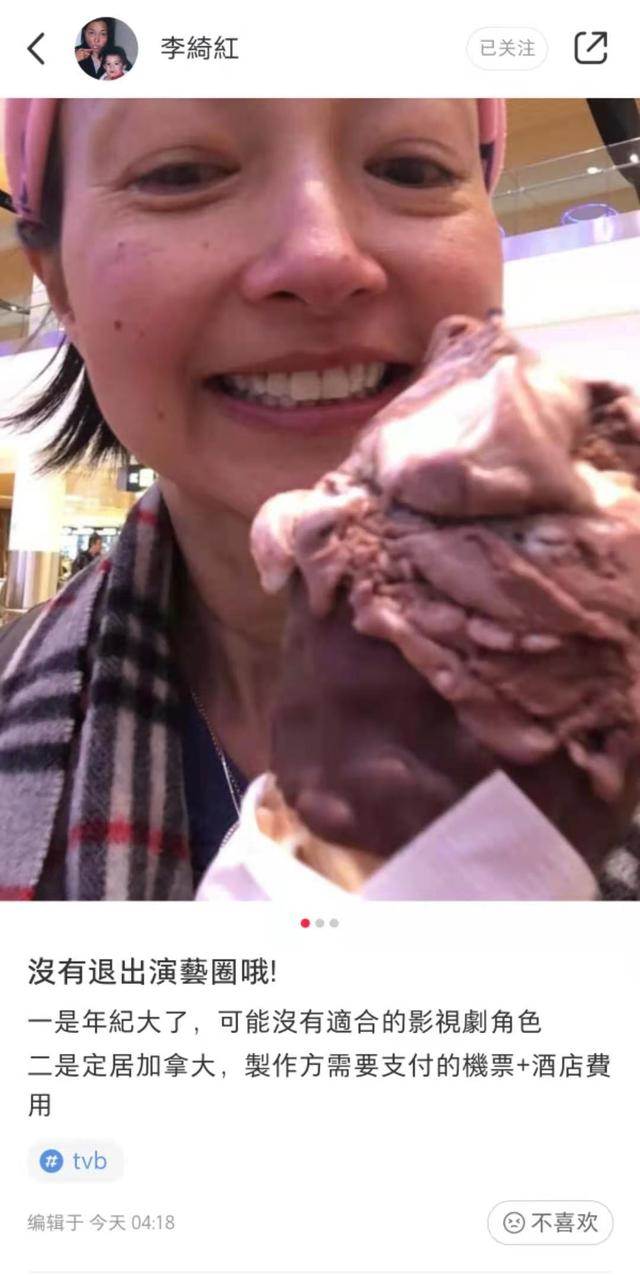Share this post via the share icon
Viewport: 640px width, 1275px height.
coord(590,47)
